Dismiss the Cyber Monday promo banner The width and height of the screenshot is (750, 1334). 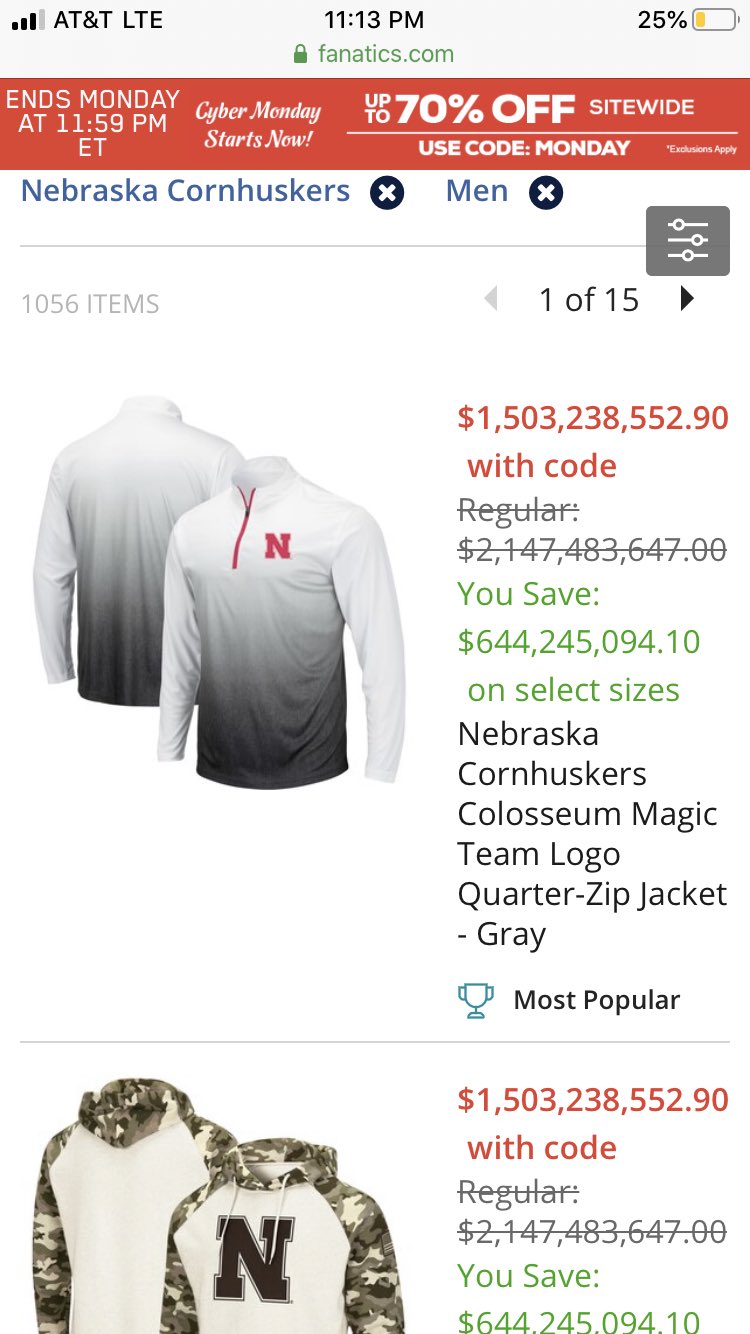375,124
